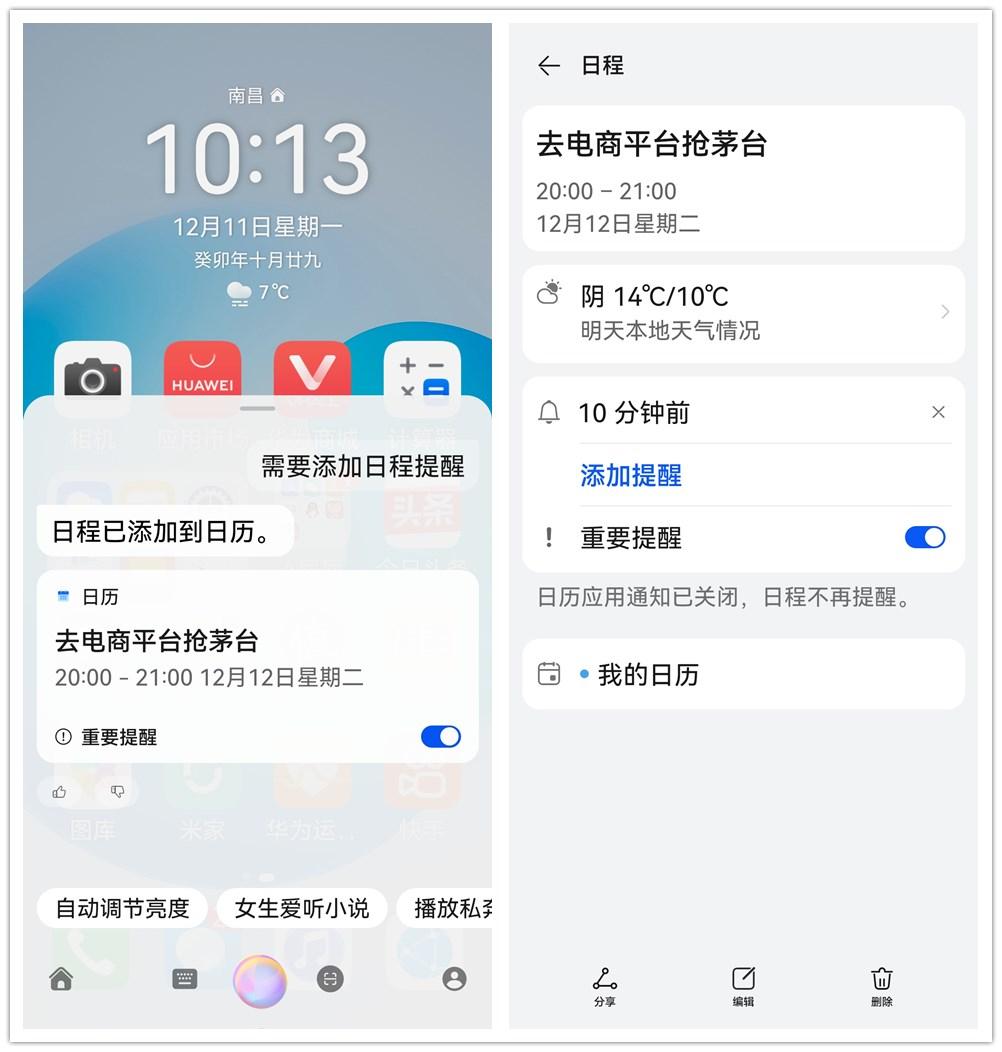Tap the Celia assistant orb
The width and height of the screenshot is (1002, 1052).
point(260,981)
